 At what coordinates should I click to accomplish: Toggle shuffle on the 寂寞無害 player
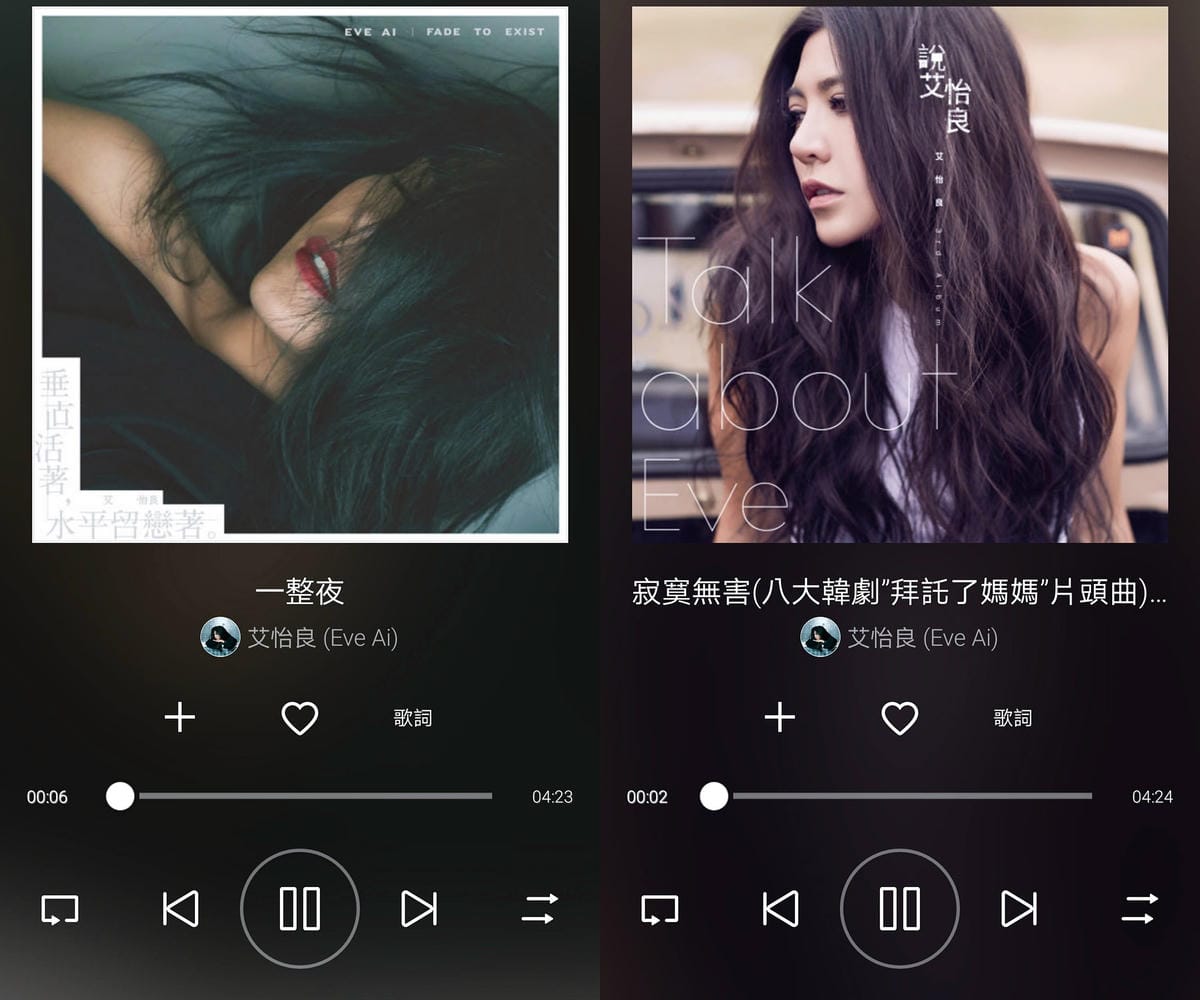pyautogui.click(x=1139, y=909)
